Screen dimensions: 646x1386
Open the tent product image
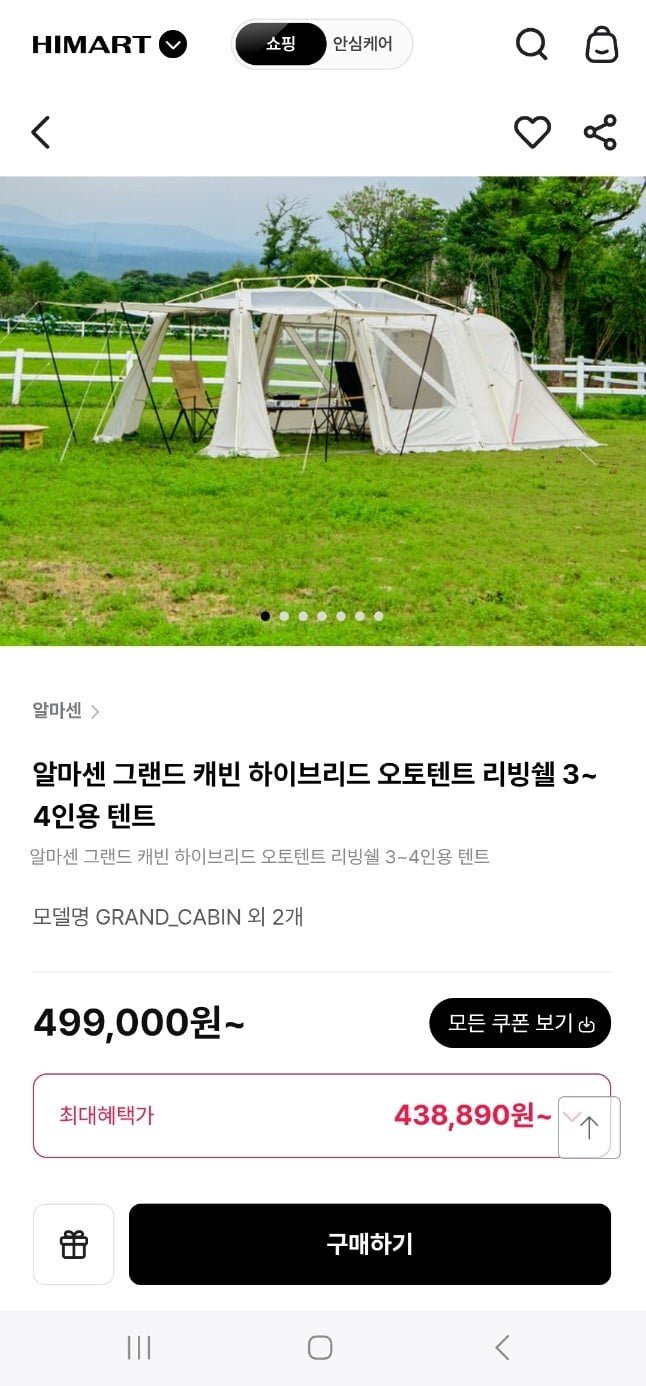click(323, 410)
